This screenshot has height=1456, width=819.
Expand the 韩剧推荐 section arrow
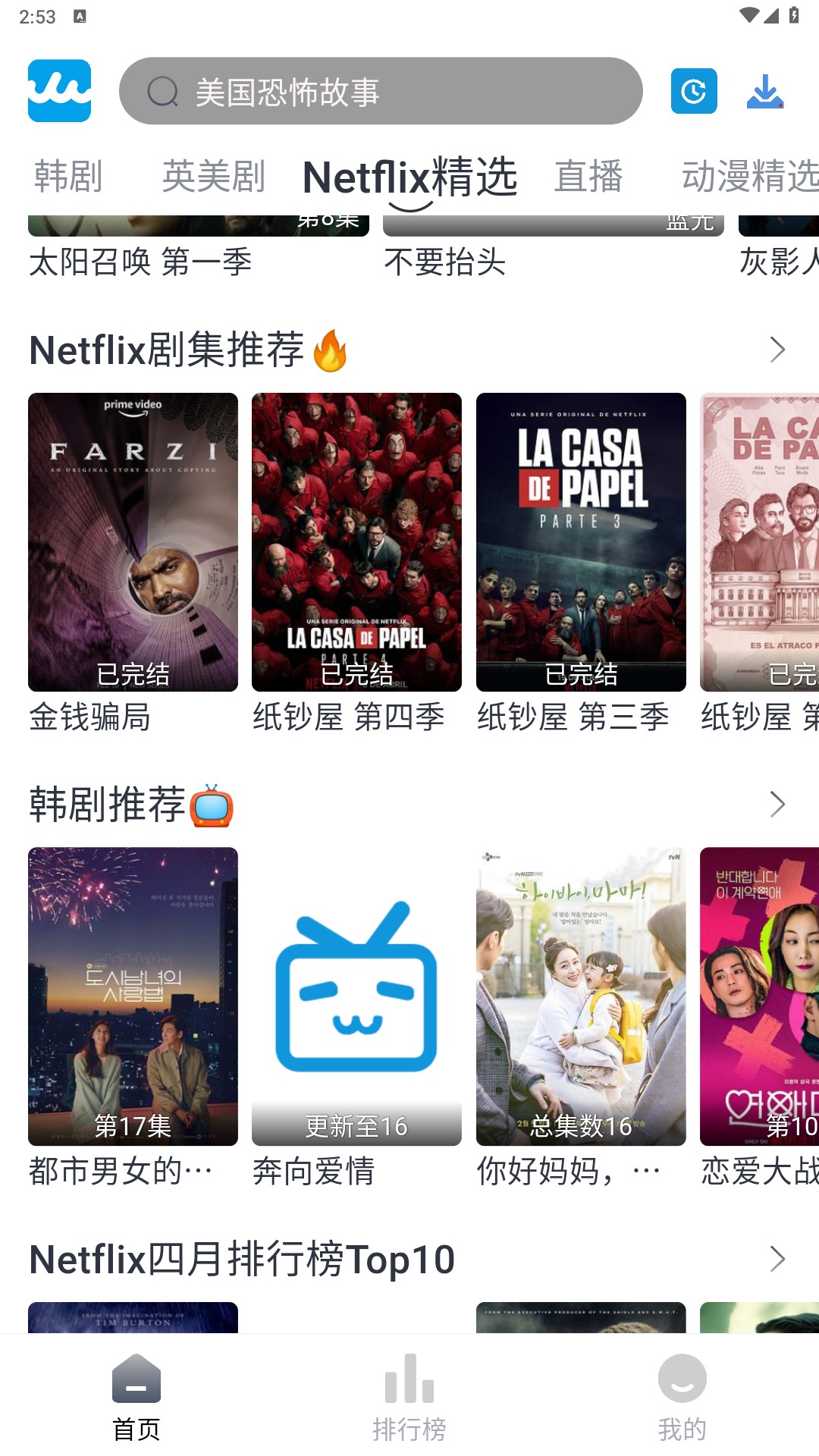tap(777, 804)
